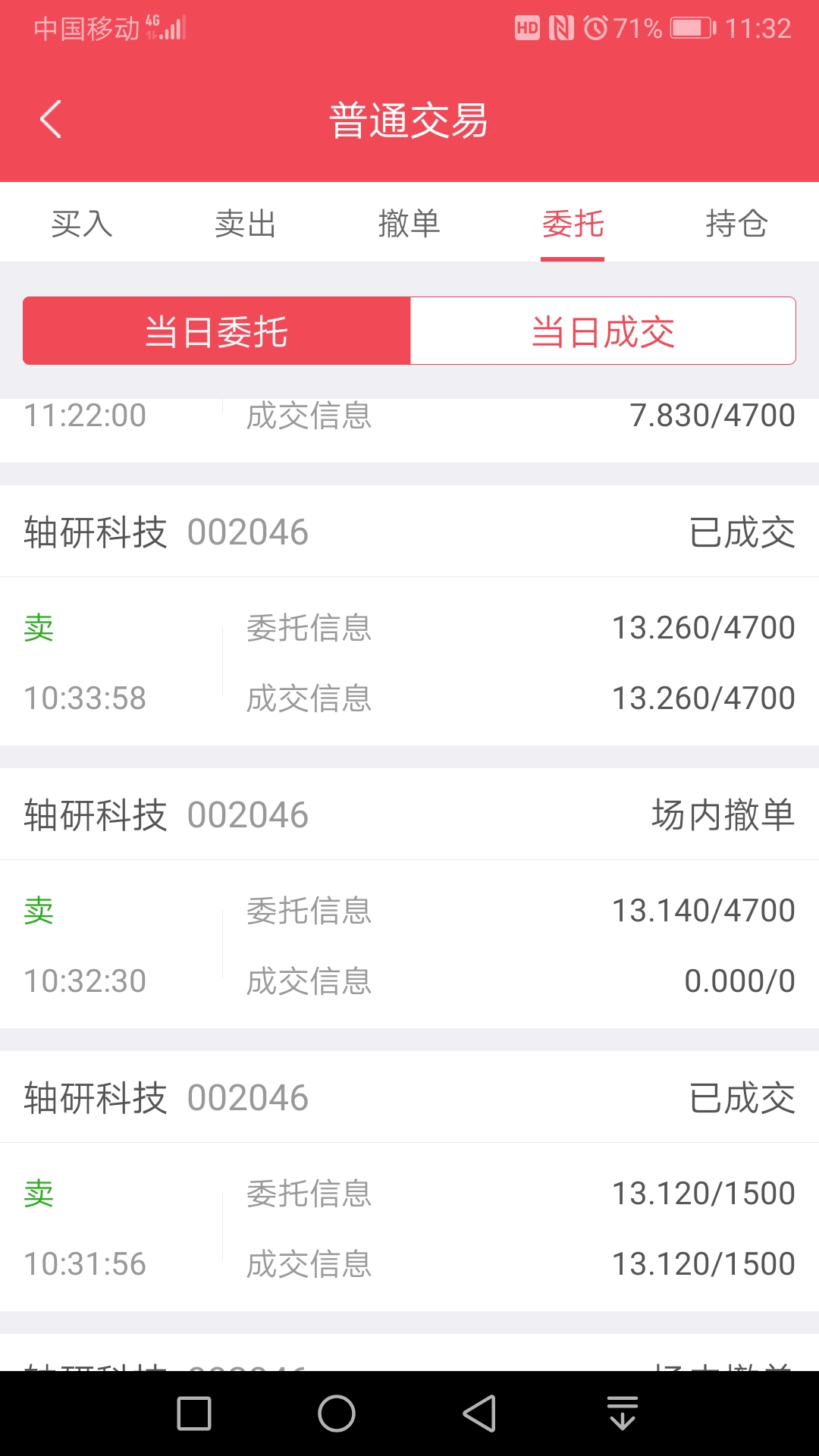The image size is (819, 1456).
Task: Select the 当日委托 segment
Action: tap(216, 331)
